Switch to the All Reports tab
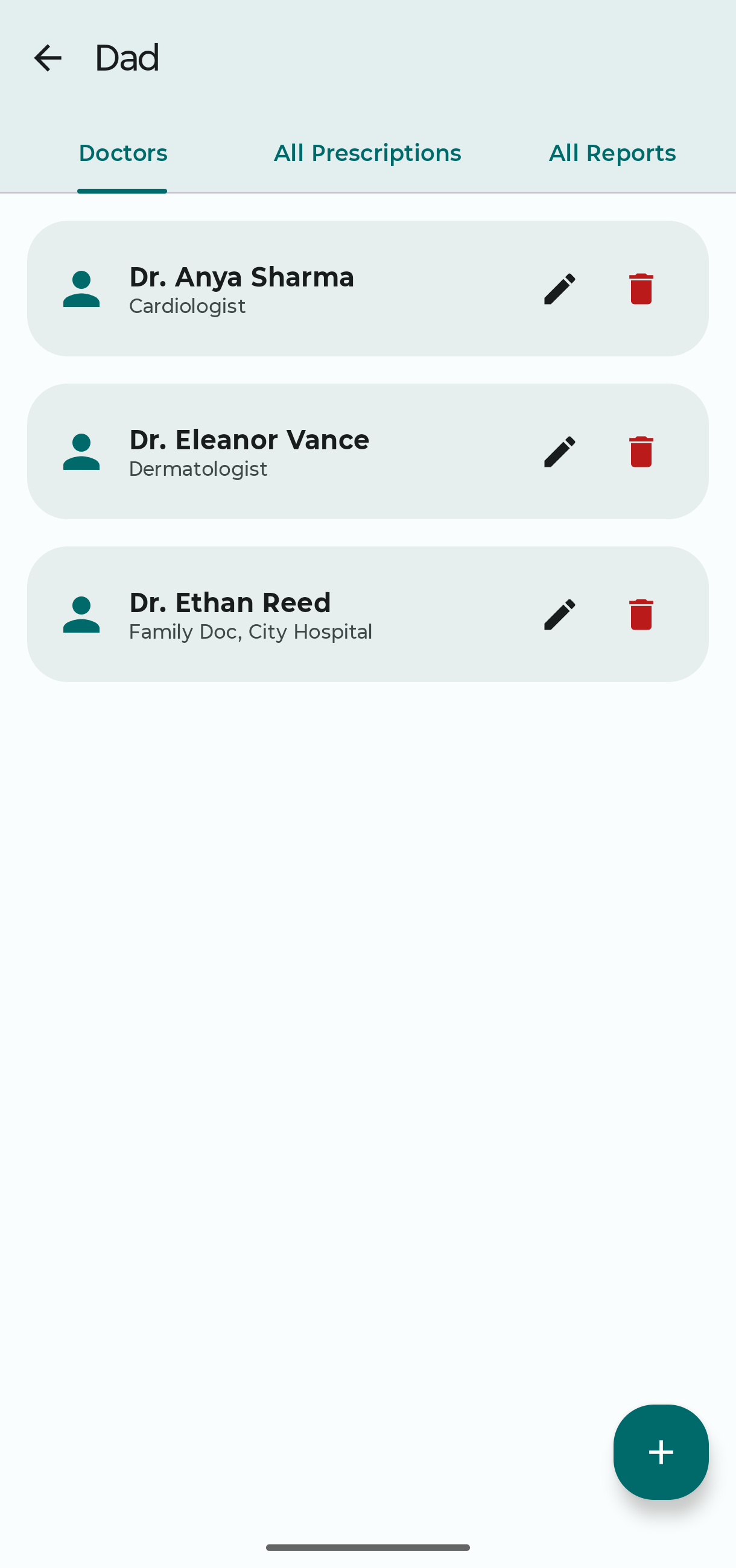The height and width of the screenshot is (1568, 736). coord(612,153)
